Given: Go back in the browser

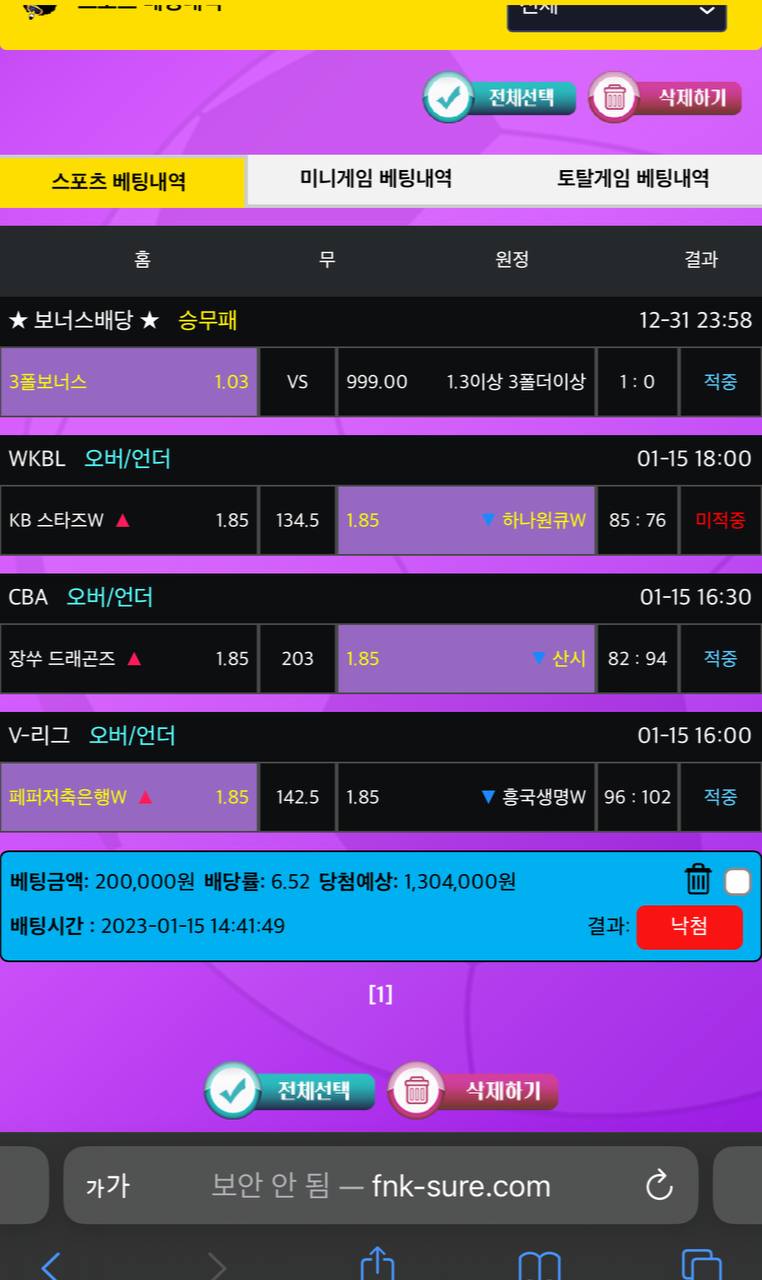Looking at the screenshot, I should coord(50,1266).
